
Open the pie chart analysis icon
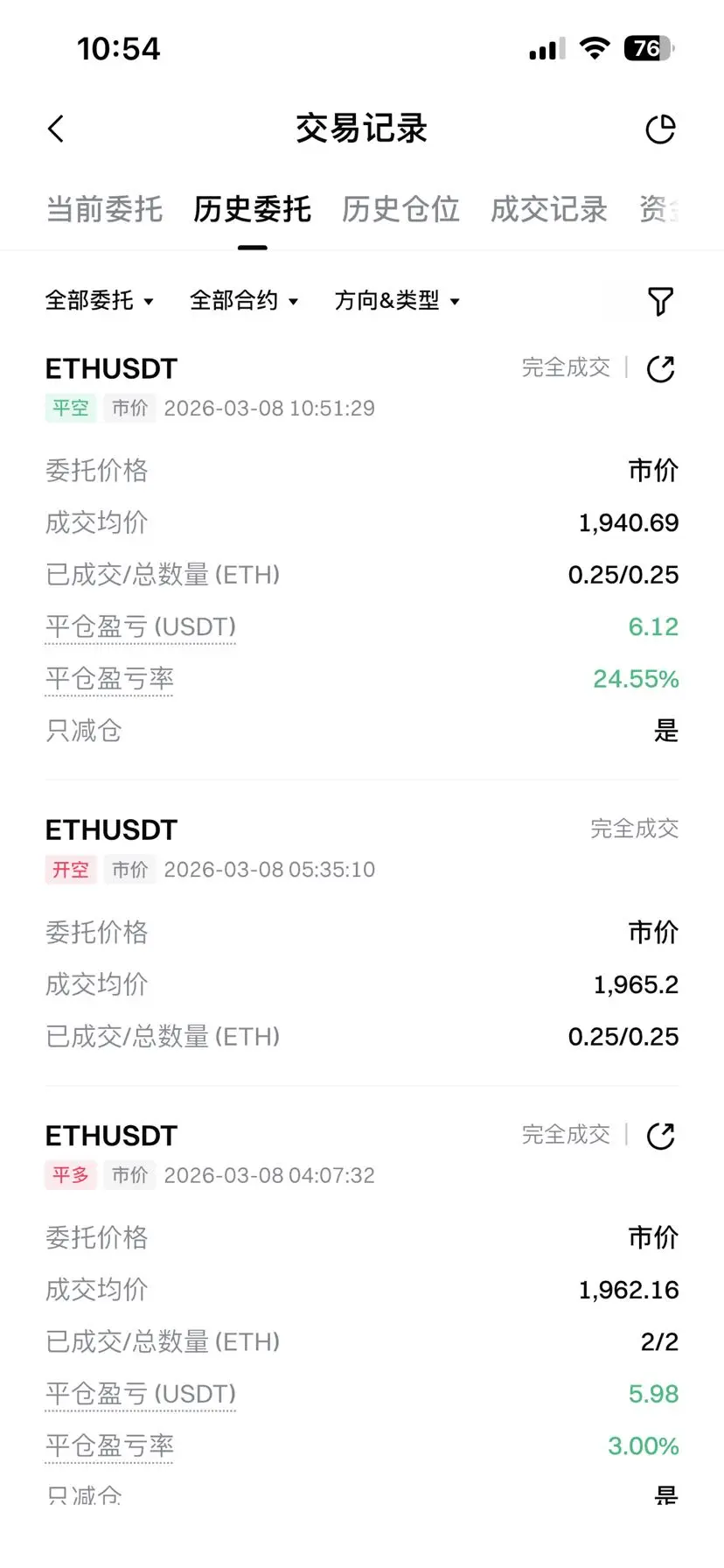[660, 129]
